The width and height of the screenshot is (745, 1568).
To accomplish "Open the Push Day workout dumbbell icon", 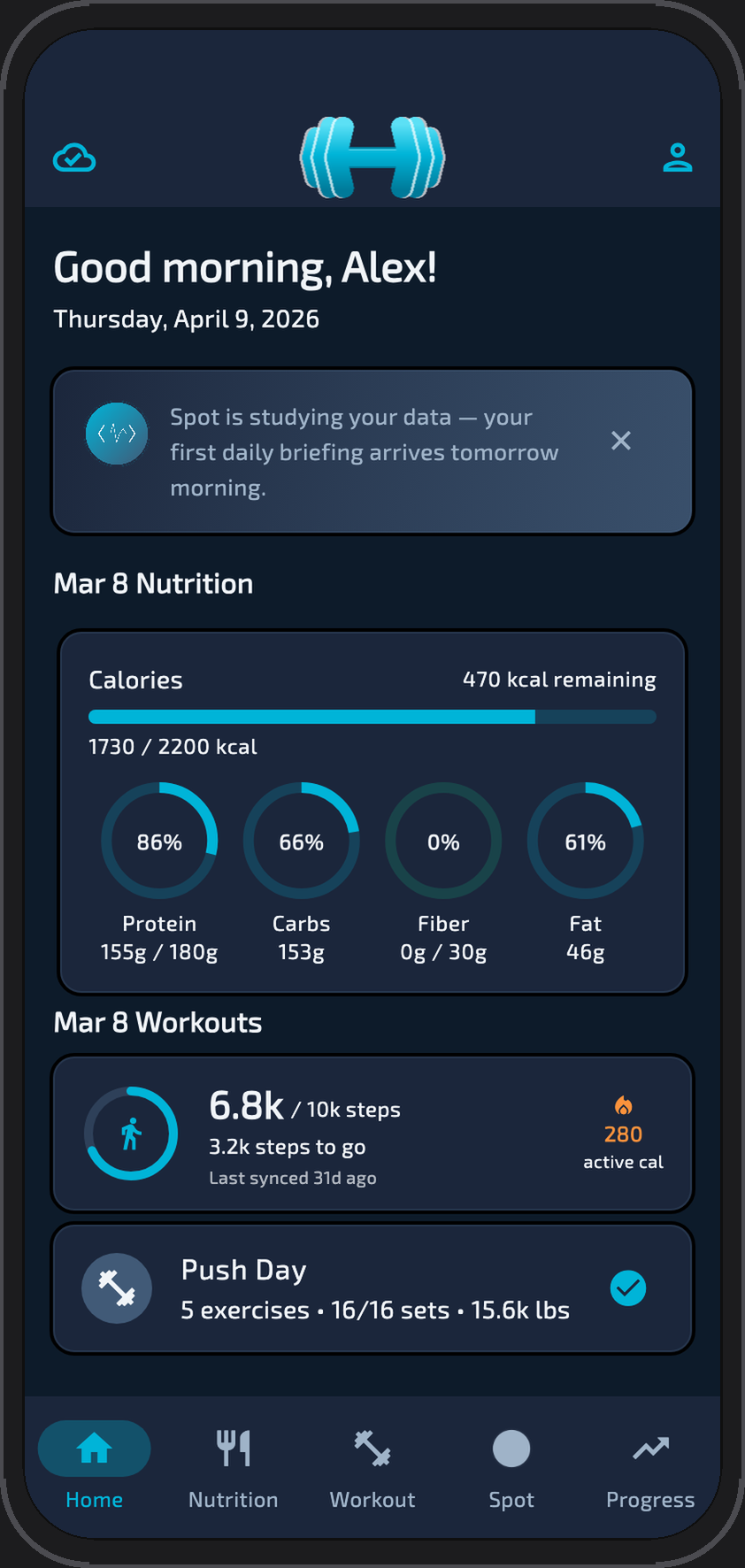I will point(117,1287).
